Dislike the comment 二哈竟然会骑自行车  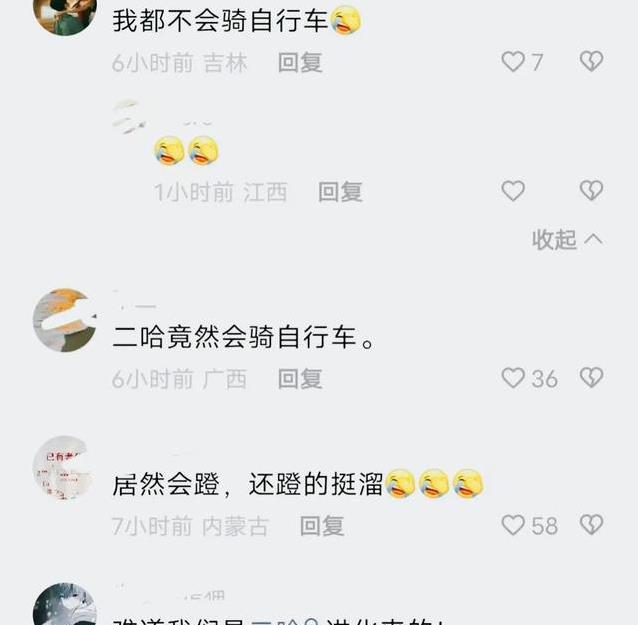(x=591, y=378)
